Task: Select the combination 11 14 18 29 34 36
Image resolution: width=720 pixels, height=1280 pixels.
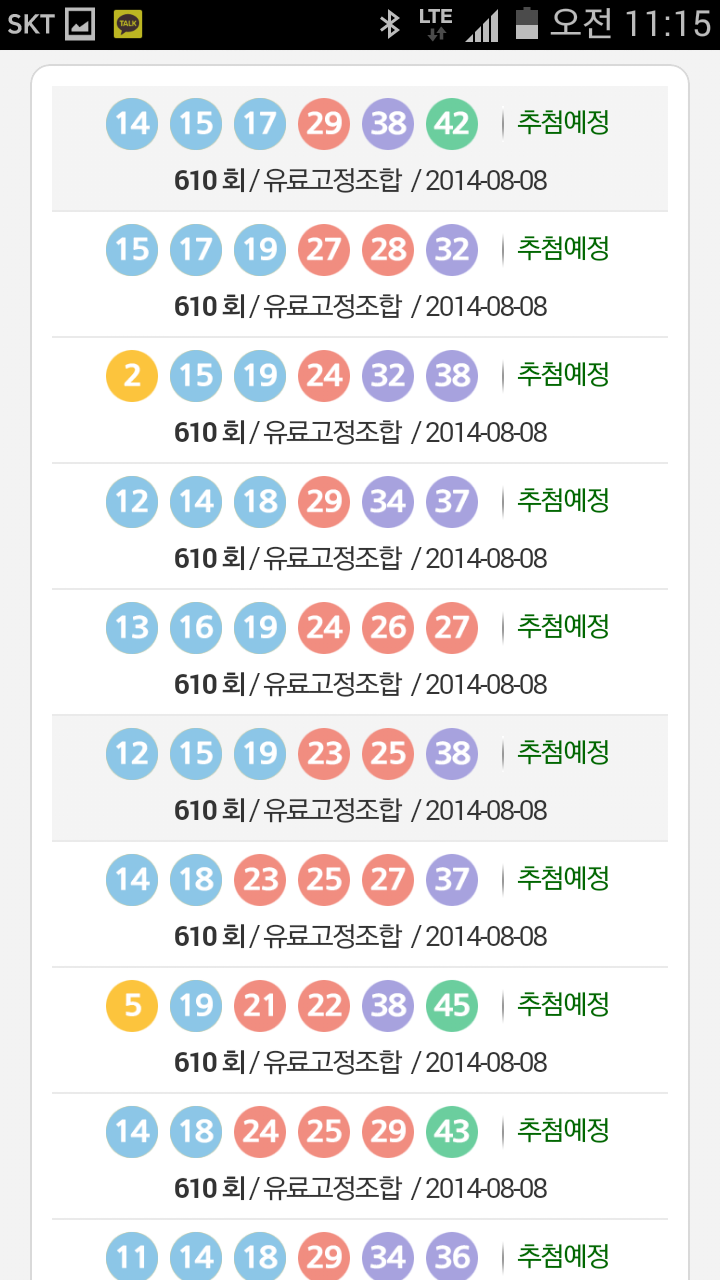Action: pos(360,1255)
